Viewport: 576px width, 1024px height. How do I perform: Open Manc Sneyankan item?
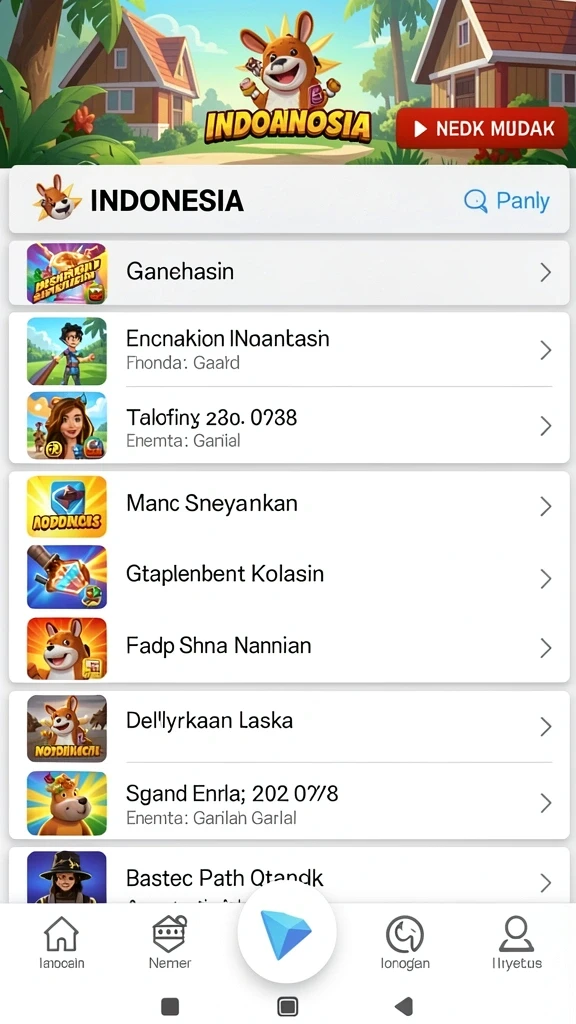pyautogui.click(x=289, y=505)
